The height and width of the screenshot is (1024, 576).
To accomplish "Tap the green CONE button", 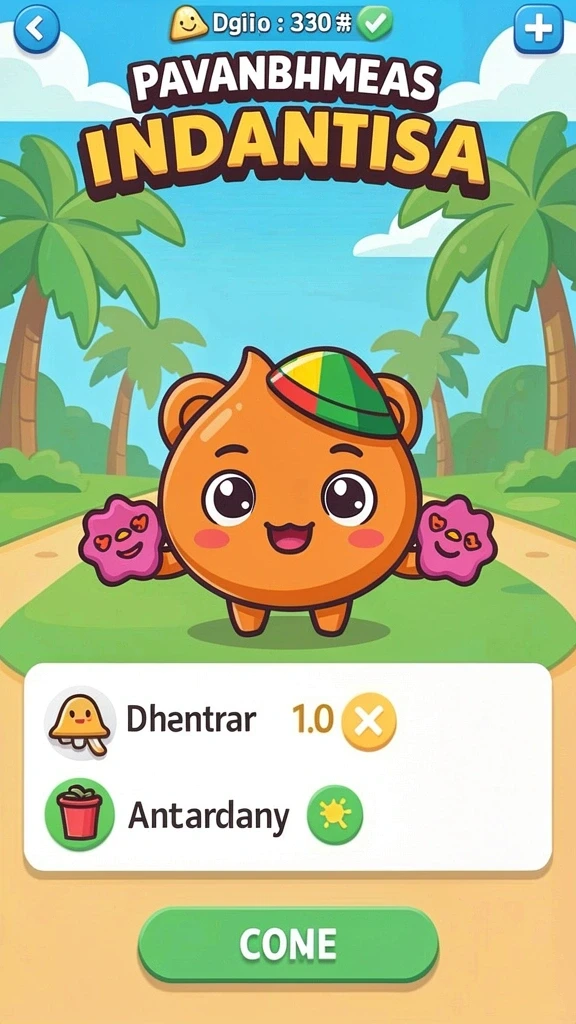I will 288,944.
